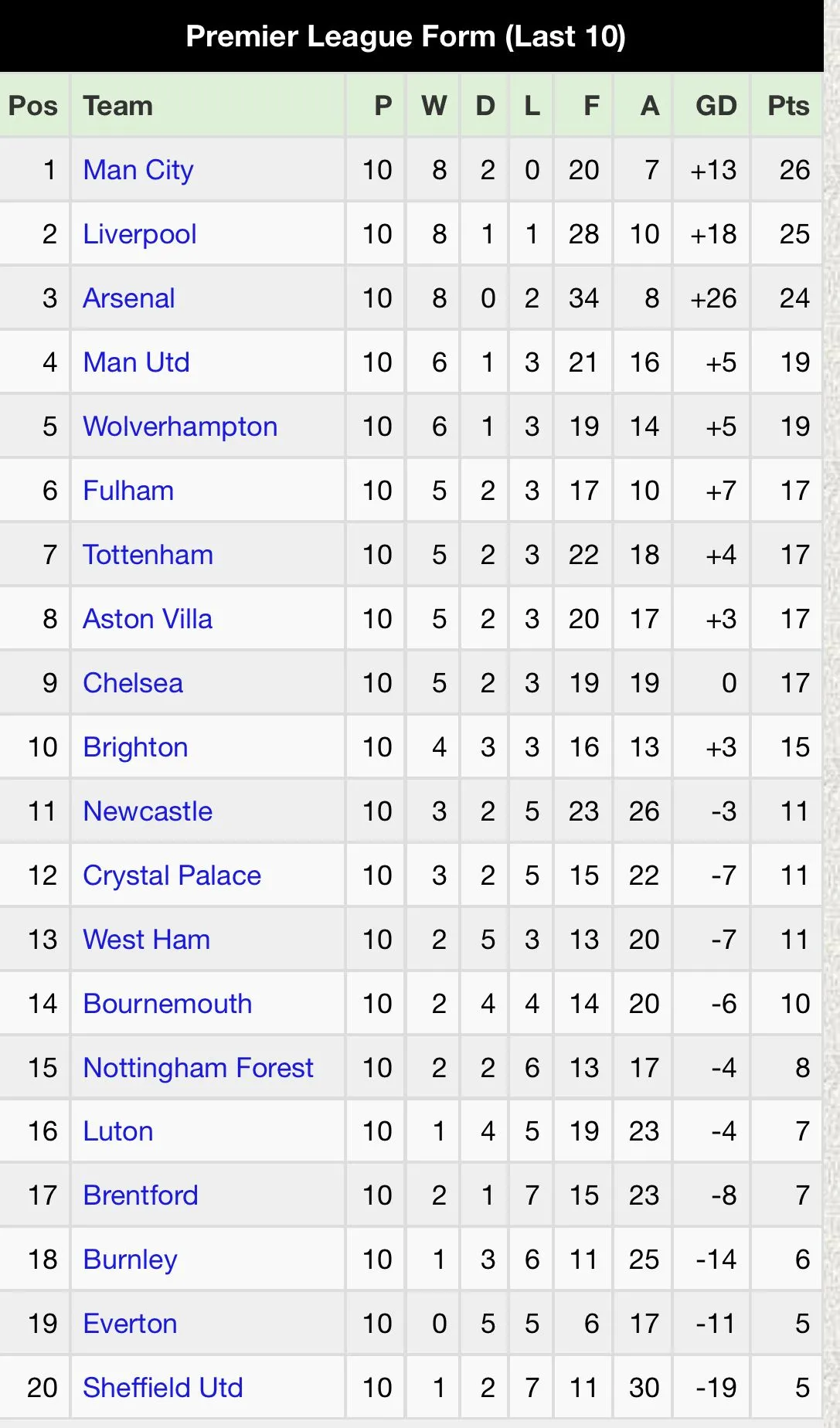Open the Nottingham Forest link
The width and height of the screenshot is (840, 1428).
198,1068
